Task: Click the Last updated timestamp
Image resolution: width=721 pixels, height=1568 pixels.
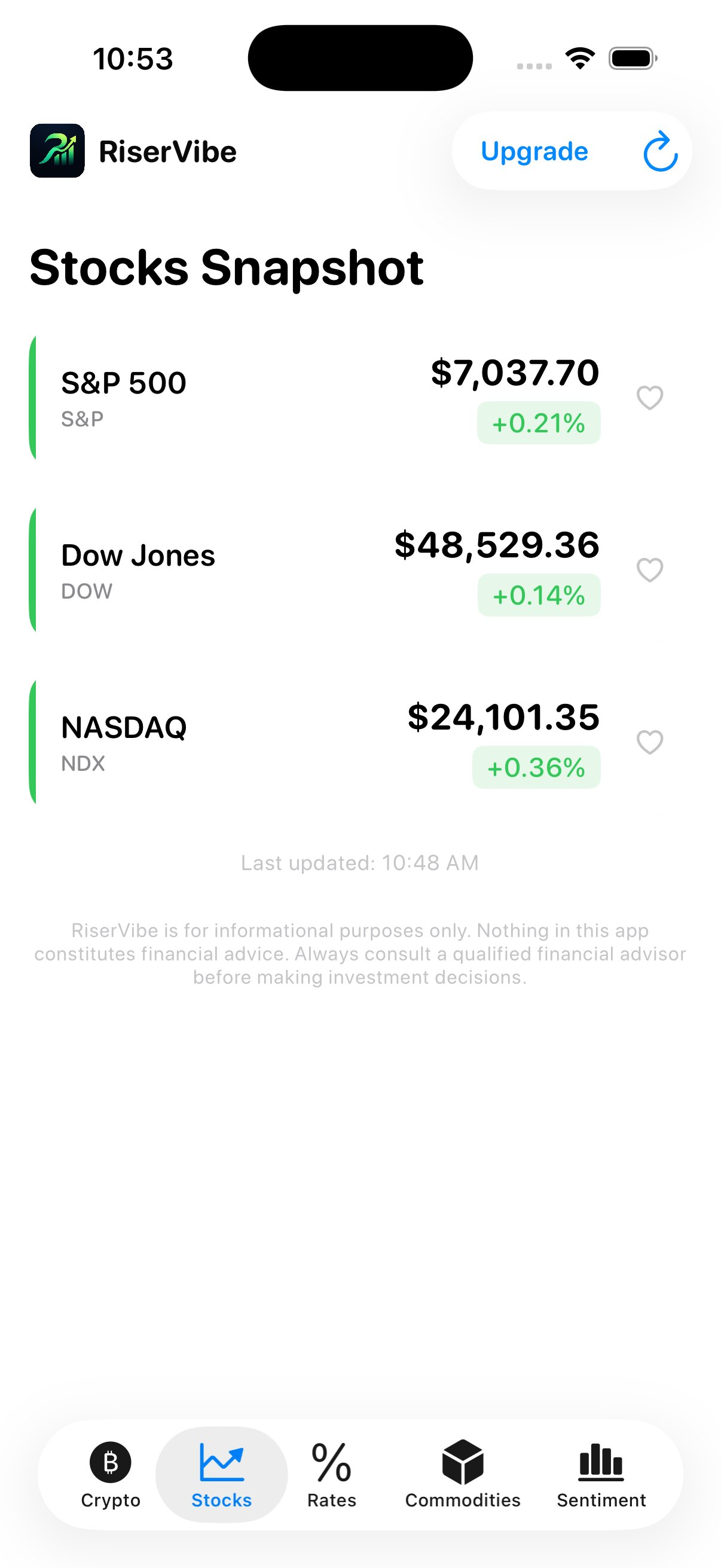Action: (360, 862)
